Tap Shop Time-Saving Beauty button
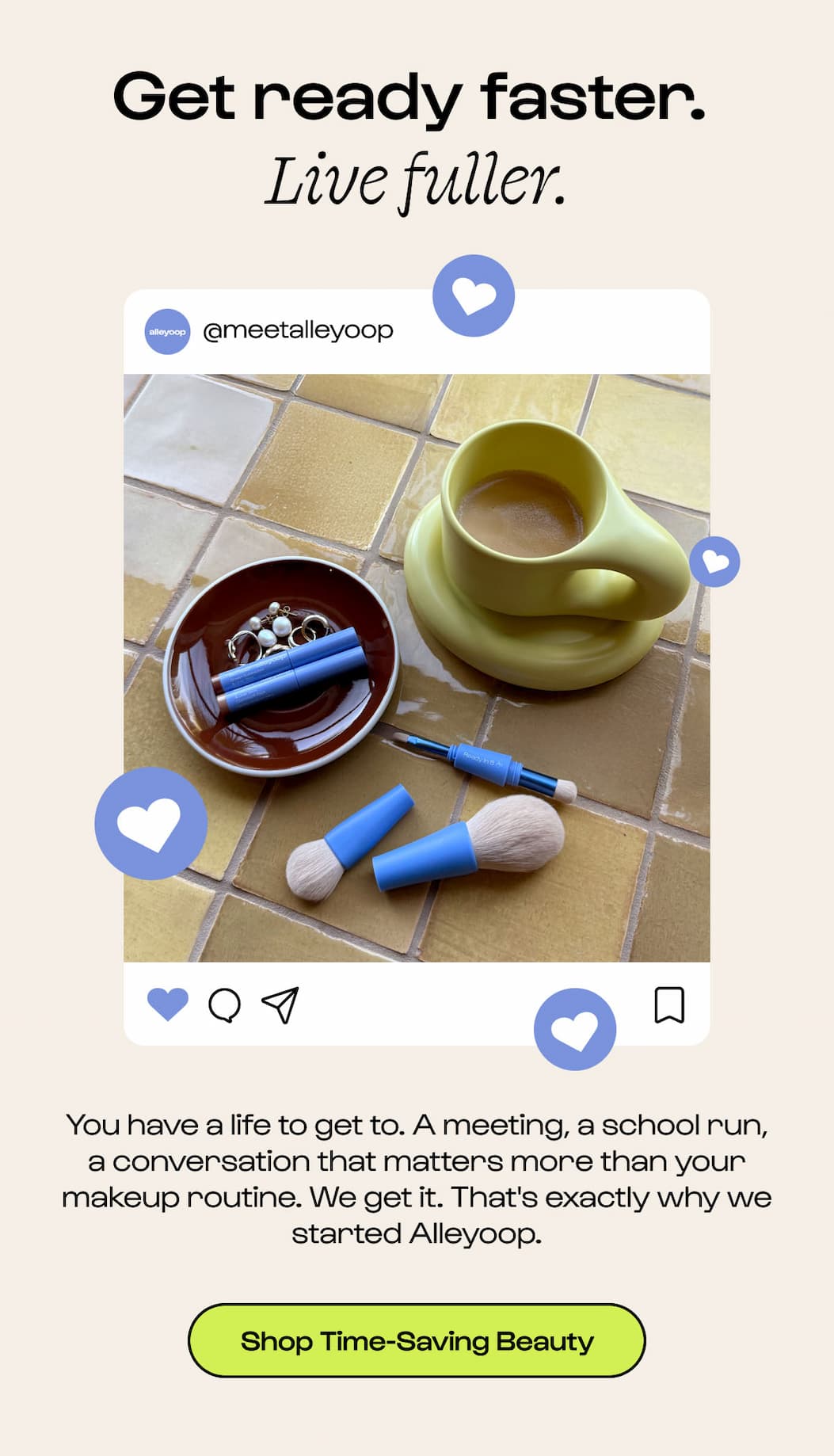834x1456 pixels. click(x=417, y=1340)
